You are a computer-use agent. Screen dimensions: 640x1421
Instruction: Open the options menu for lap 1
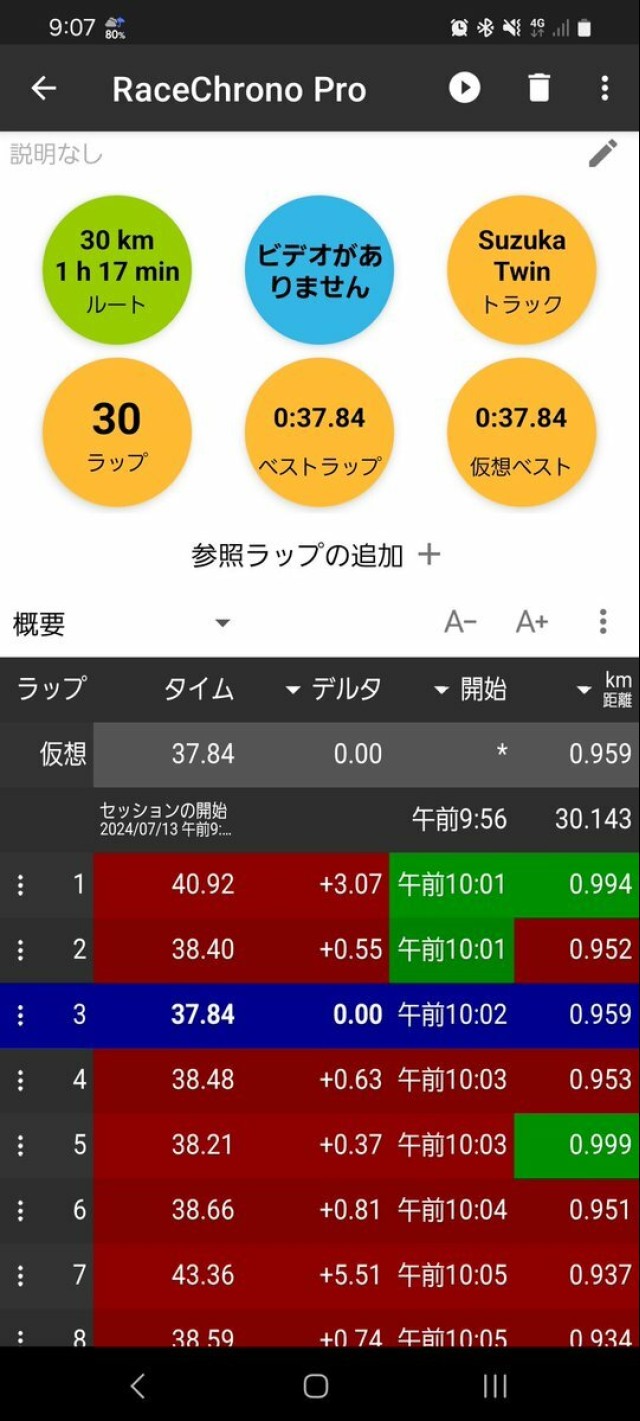21,885
